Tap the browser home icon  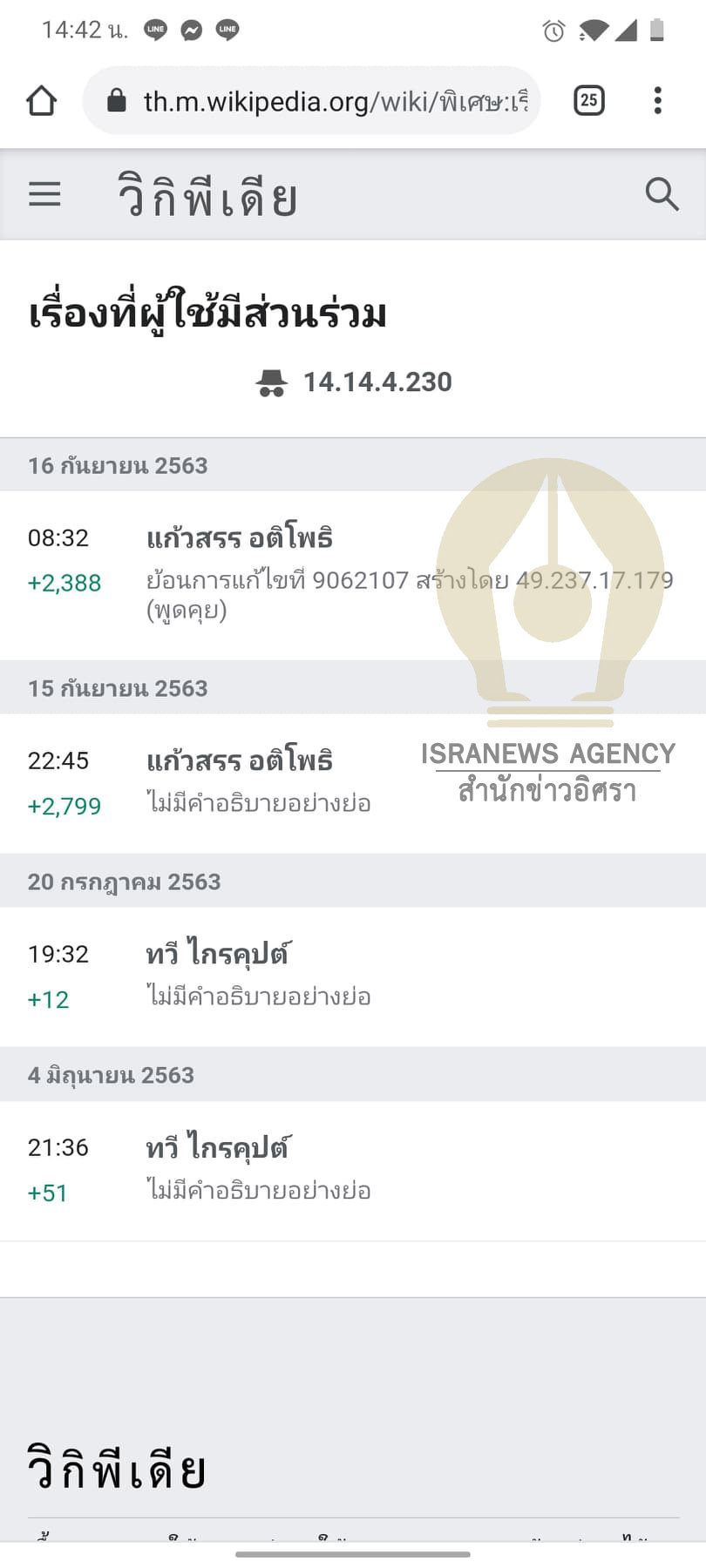pos(42,101)
